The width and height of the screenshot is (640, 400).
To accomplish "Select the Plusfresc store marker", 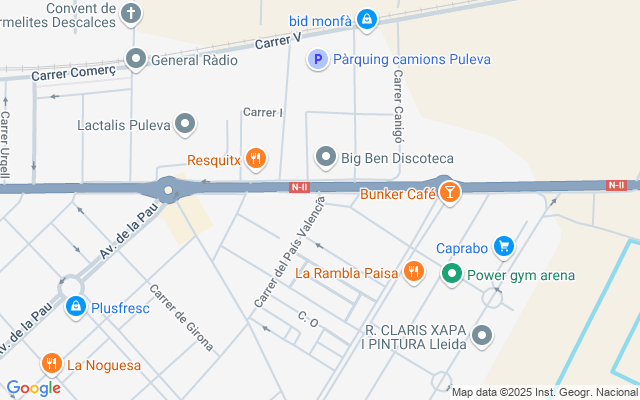I will tap(75, 307).
